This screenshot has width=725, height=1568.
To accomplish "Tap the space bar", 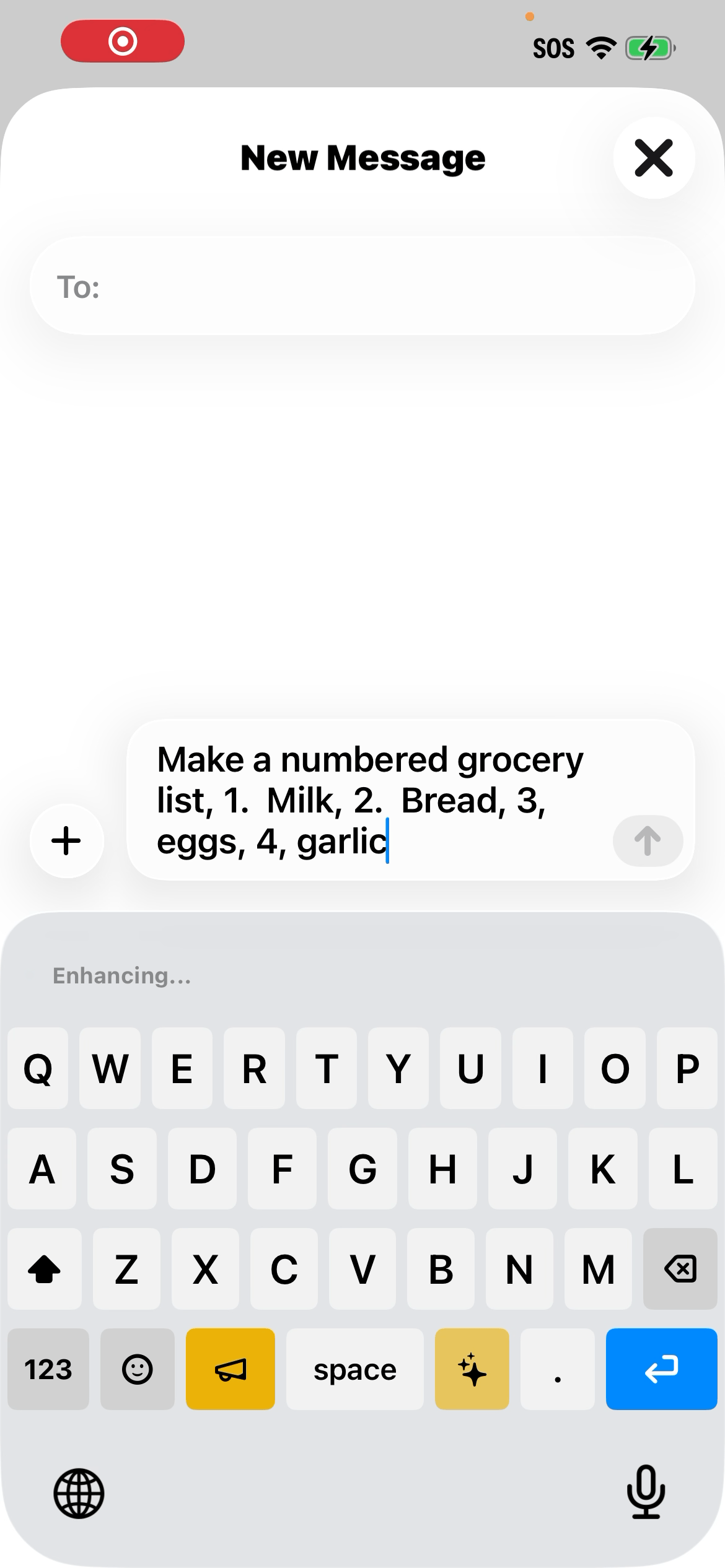I will coord(354,1369).
